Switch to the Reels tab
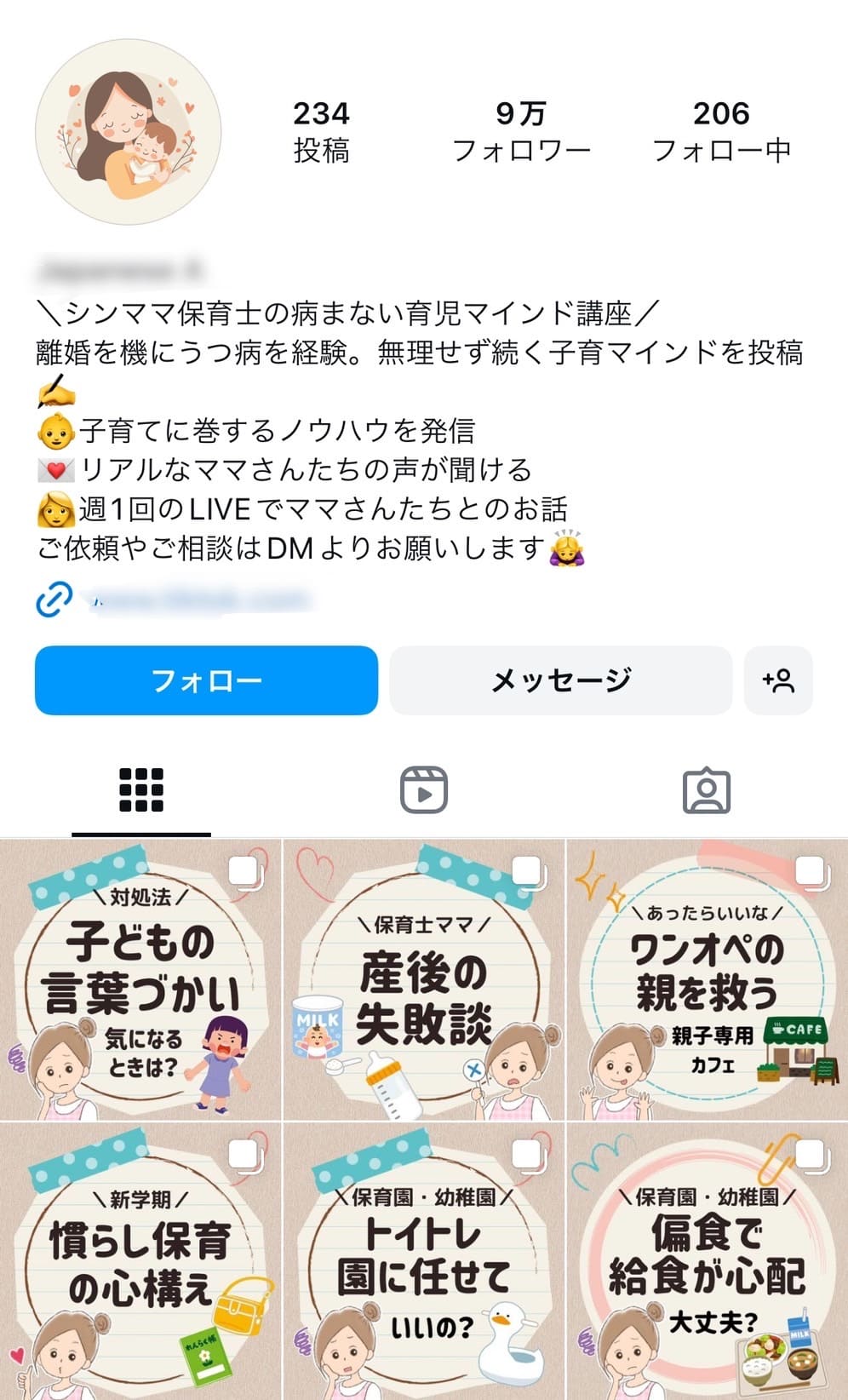The height and width of the screenshot is (1400, 848). 424,791
